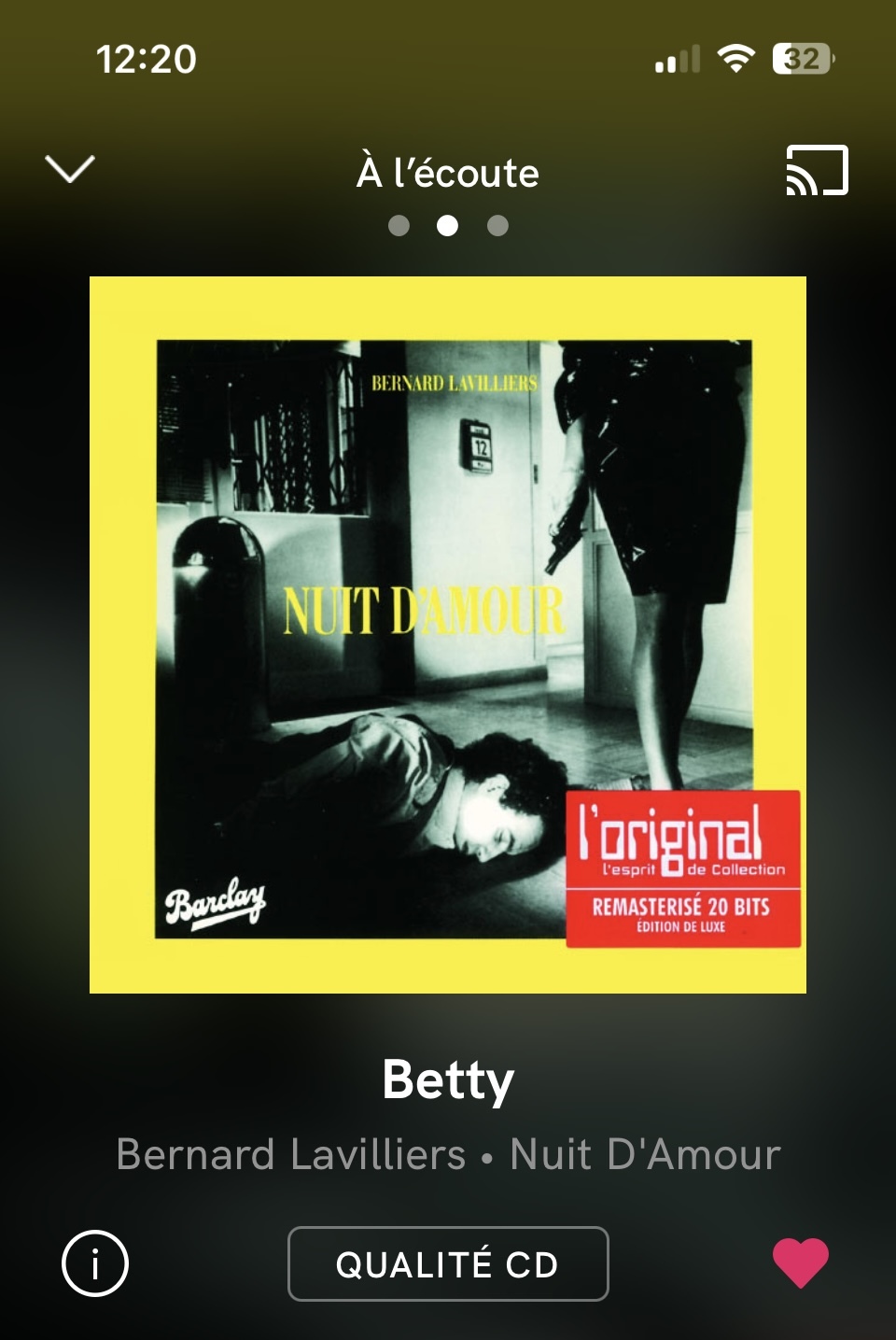
Task: Open track info for Betty
Action: coord(95,1263)
